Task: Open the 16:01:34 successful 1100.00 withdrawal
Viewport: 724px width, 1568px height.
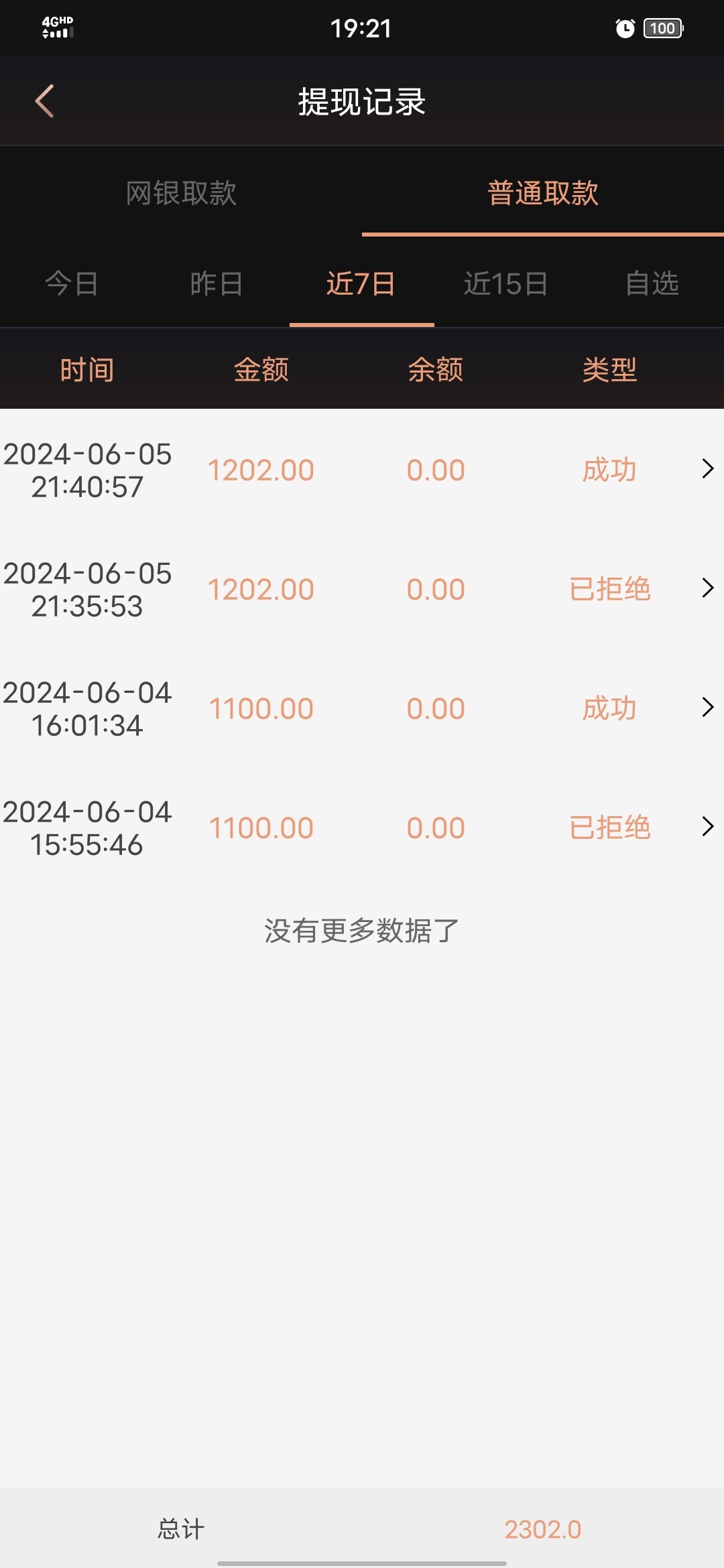Action: [x=362, y=708]
